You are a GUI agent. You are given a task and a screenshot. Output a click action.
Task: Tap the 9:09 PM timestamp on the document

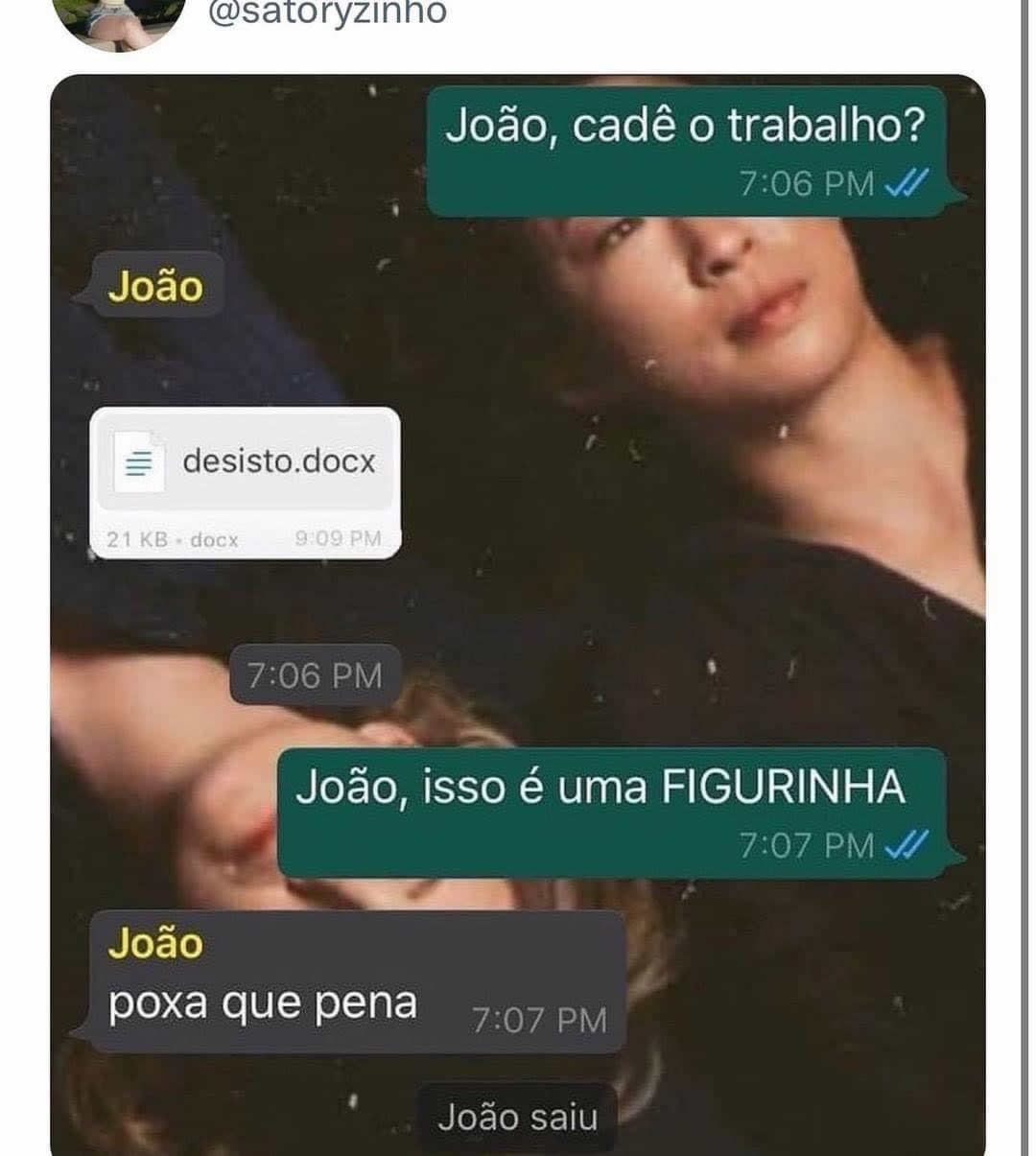pyautogui.click(x=342, y=539)
